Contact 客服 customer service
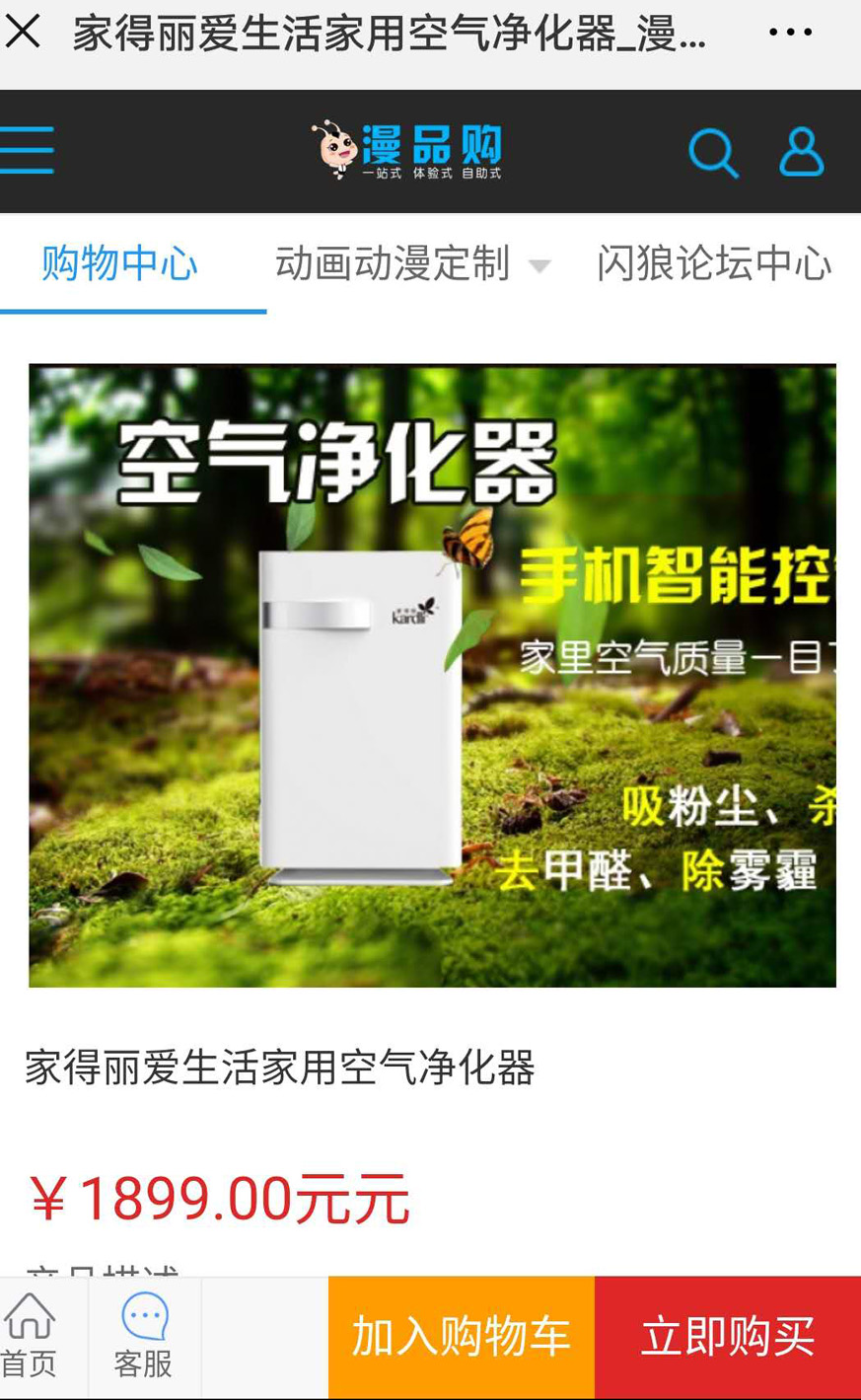This screenshot has width=861, height=1400. [x=144, y=1337]
